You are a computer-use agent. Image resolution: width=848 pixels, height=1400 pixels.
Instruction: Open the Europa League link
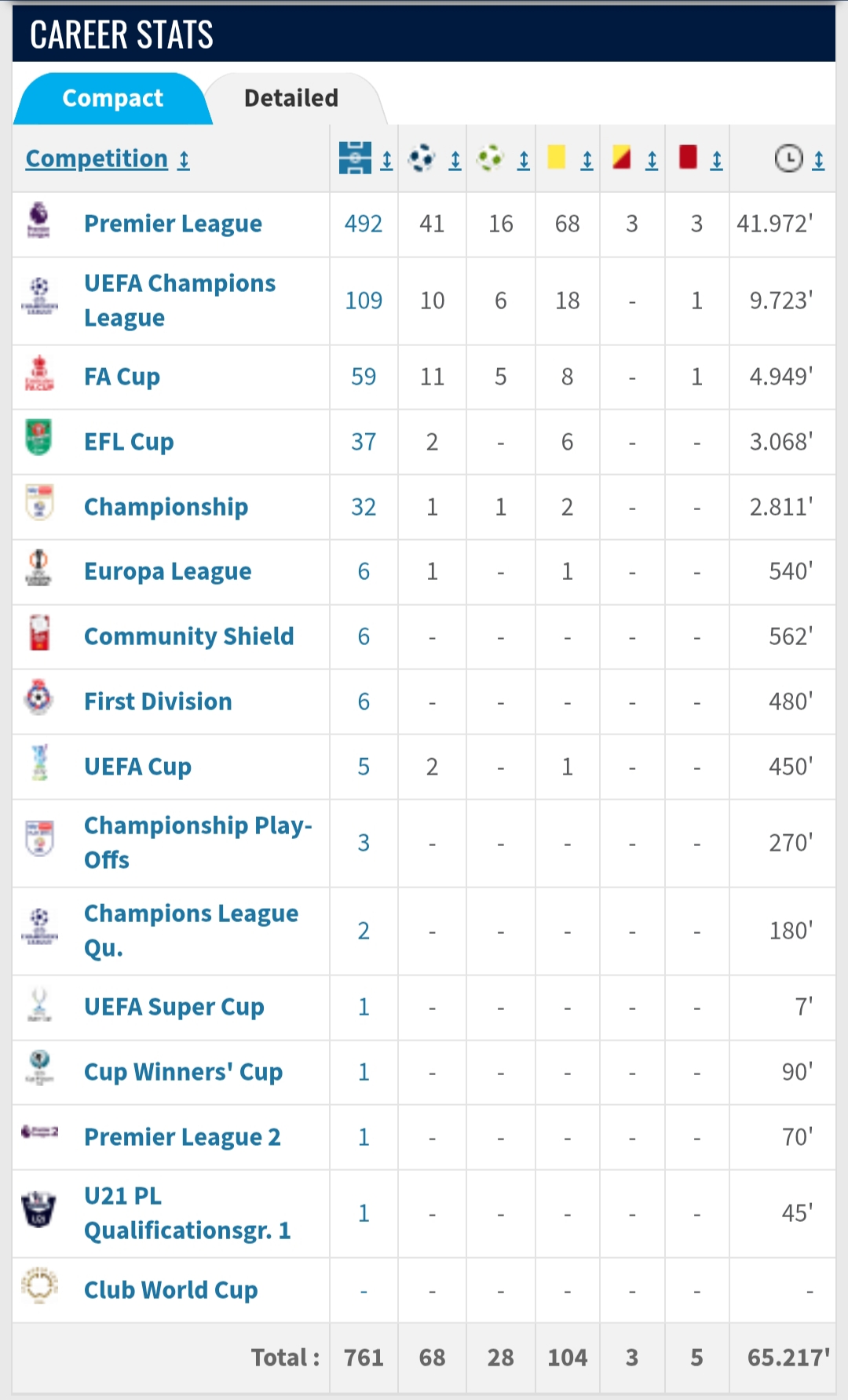(x=167, y=572)
